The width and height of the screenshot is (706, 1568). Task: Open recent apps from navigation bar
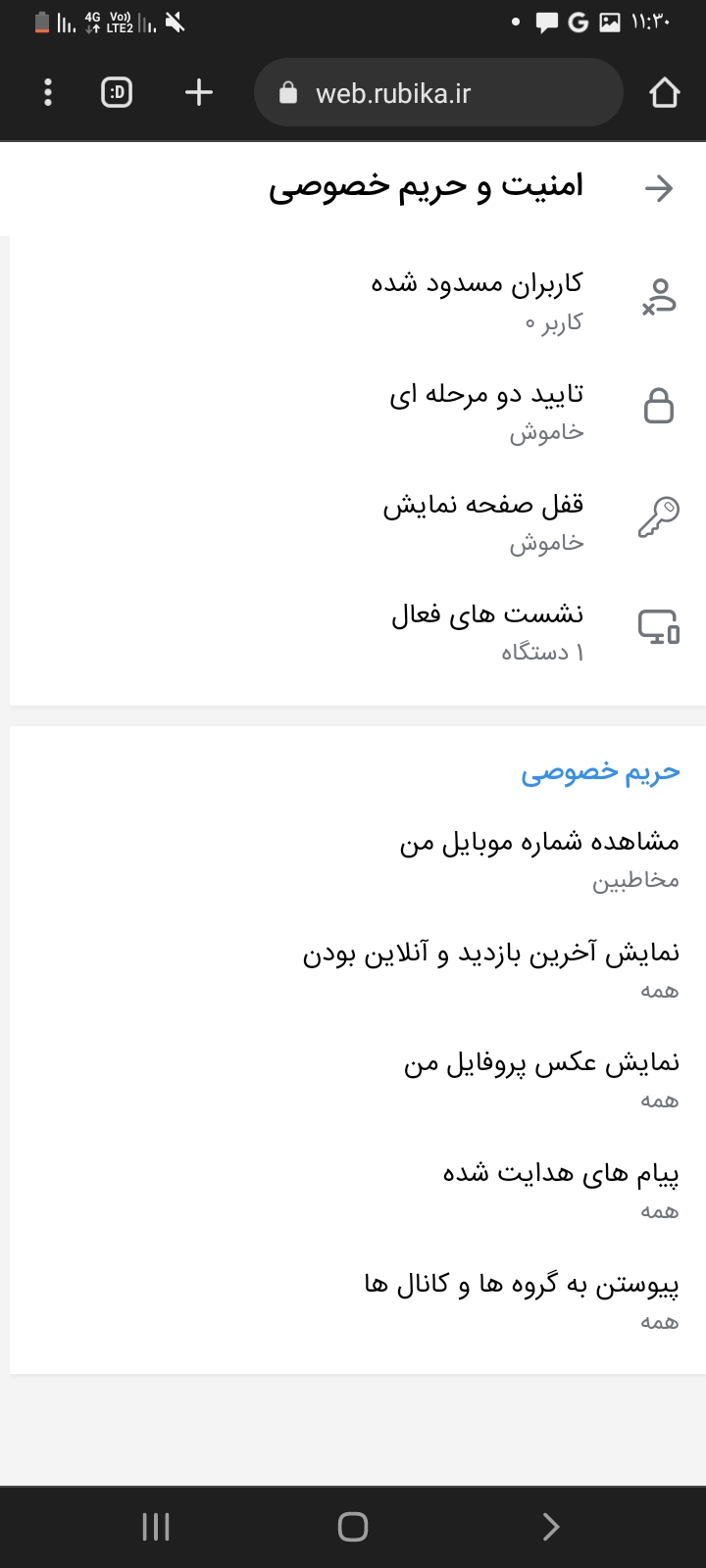[x=156, y=1526]
